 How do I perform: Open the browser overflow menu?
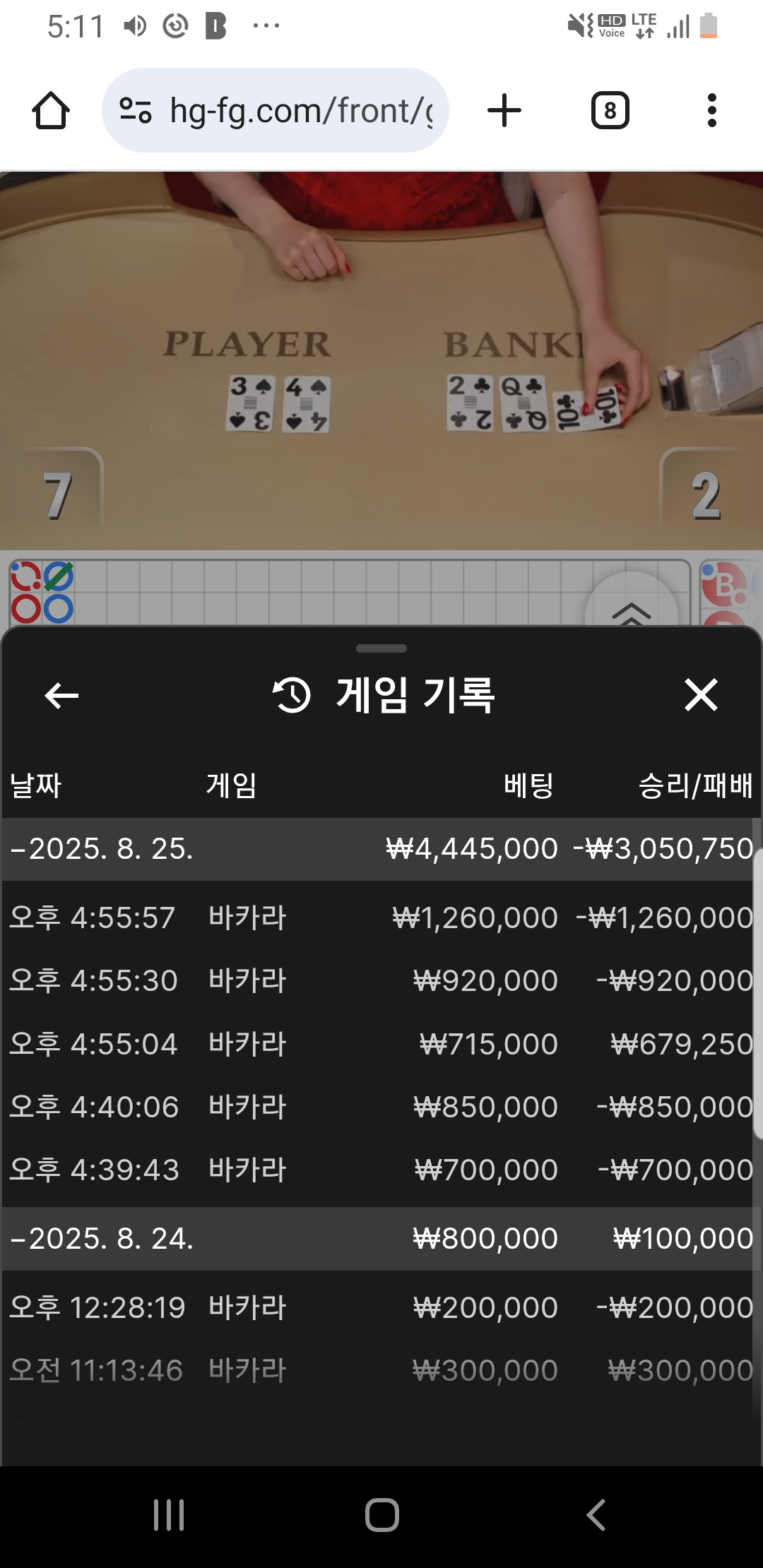[711, 111]
